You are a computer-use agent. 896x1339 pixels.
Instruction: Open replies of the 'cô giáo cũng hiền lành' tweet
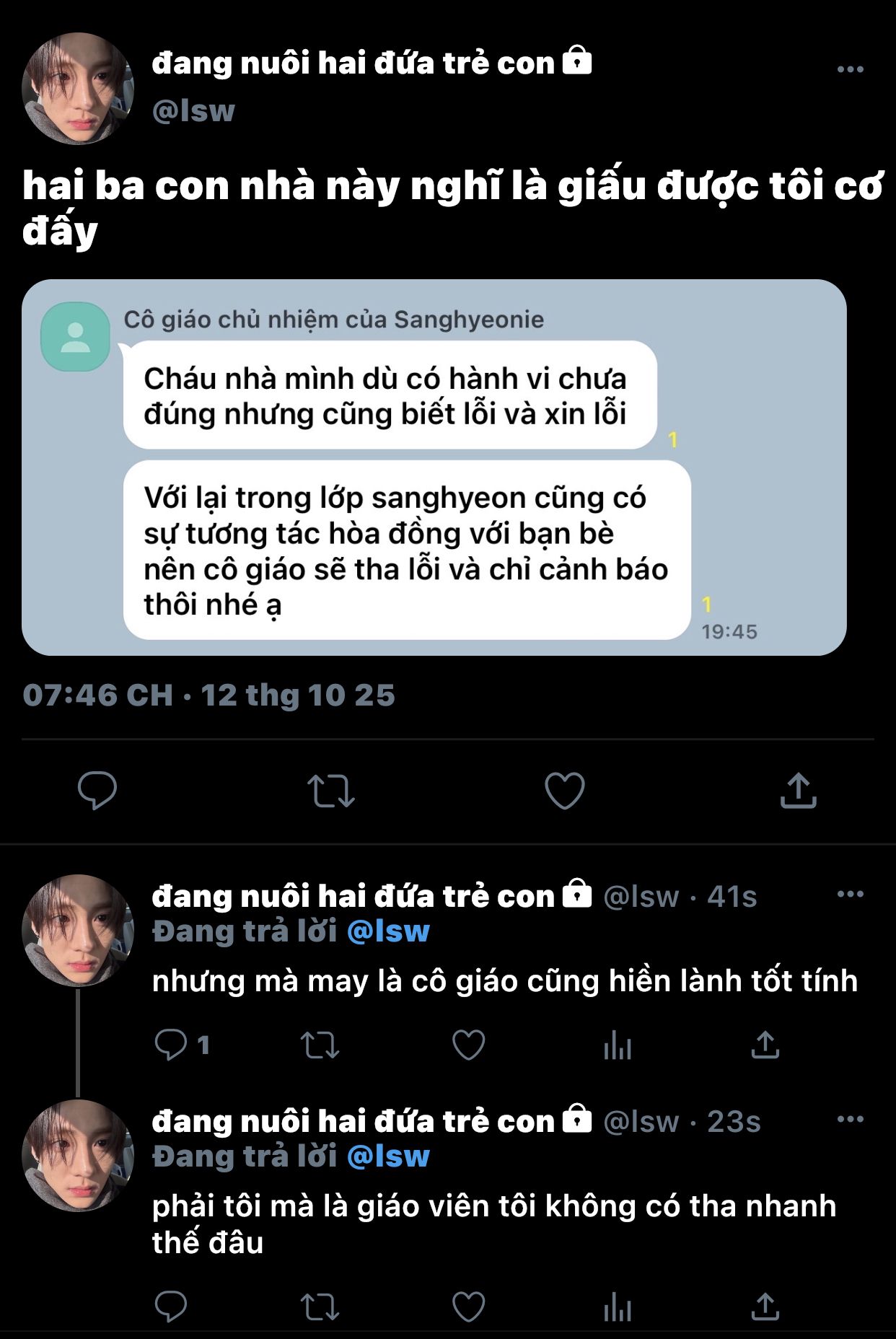pyautogui.click(x=172, y=1044)
